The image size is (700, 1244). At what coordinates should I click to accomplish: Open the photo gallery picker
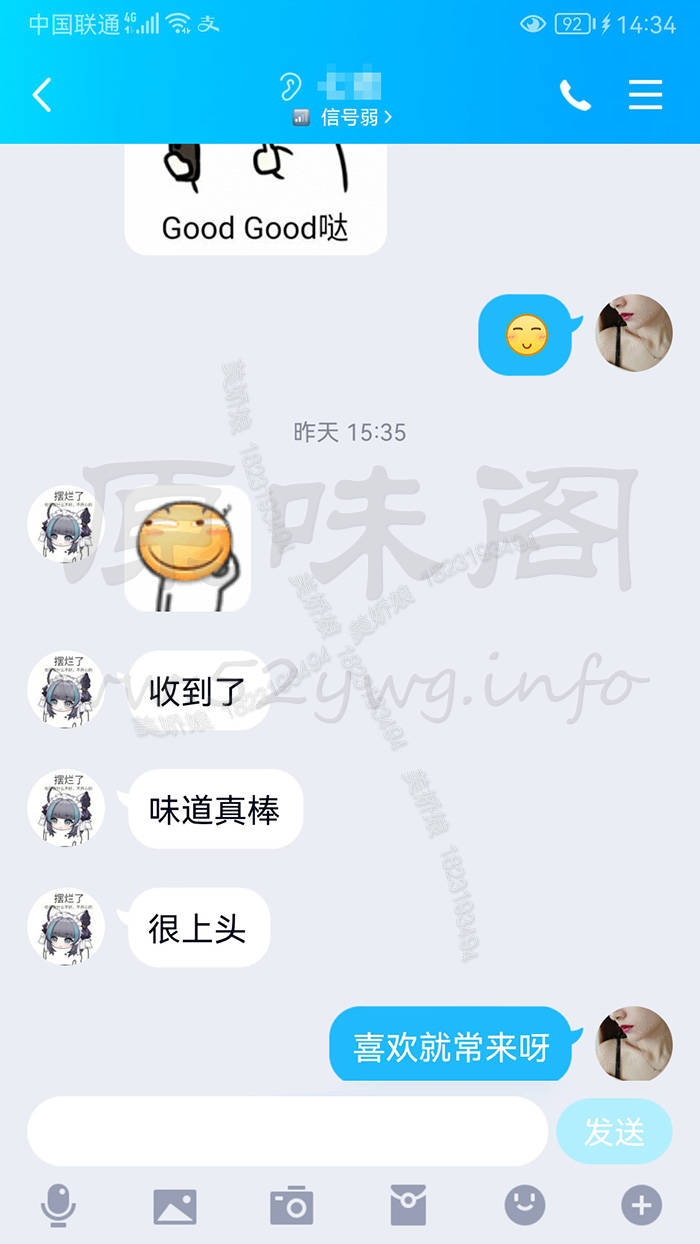coord(175,1205)
